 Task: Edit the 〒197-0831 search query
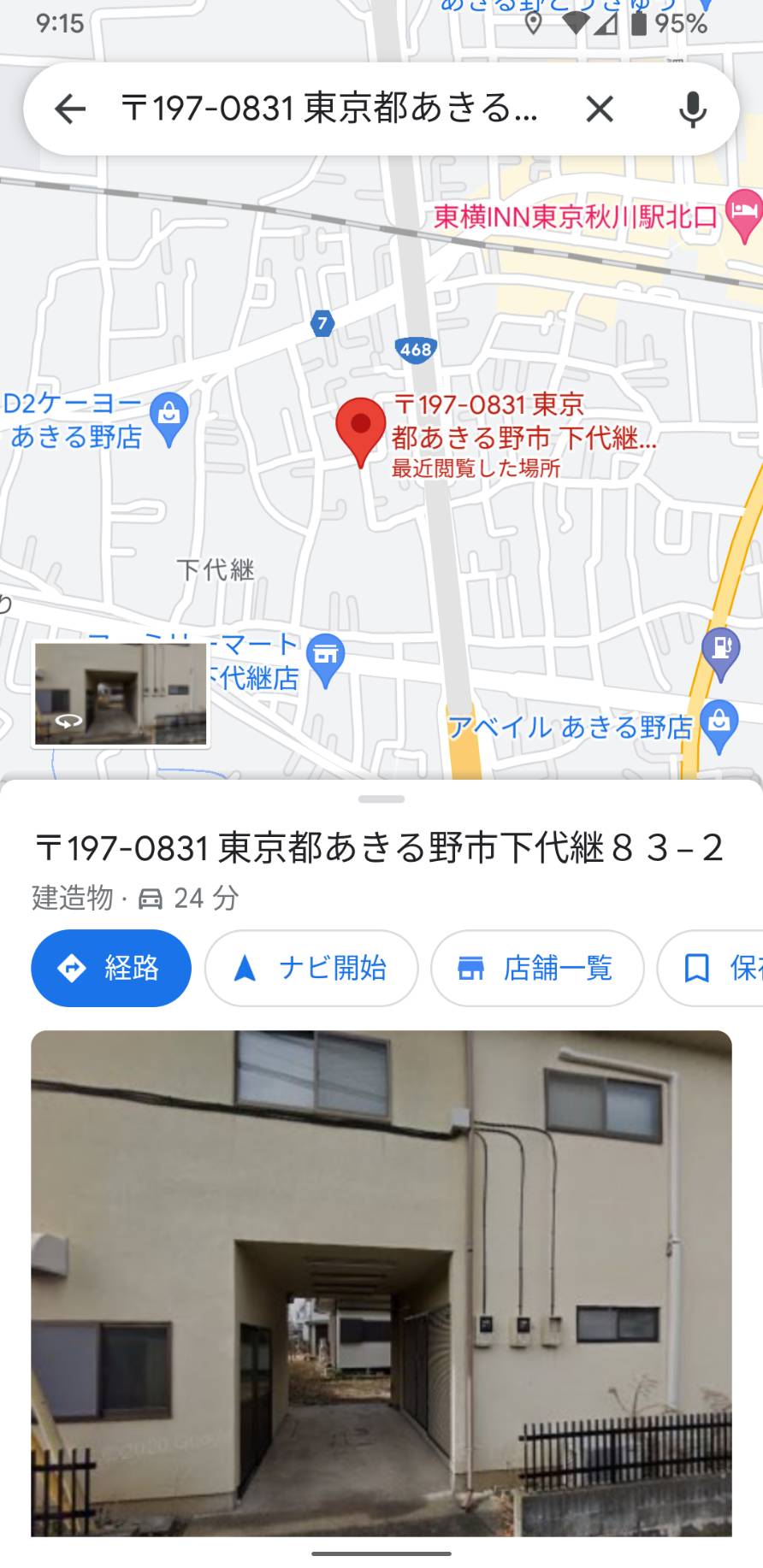click(329, 109)
